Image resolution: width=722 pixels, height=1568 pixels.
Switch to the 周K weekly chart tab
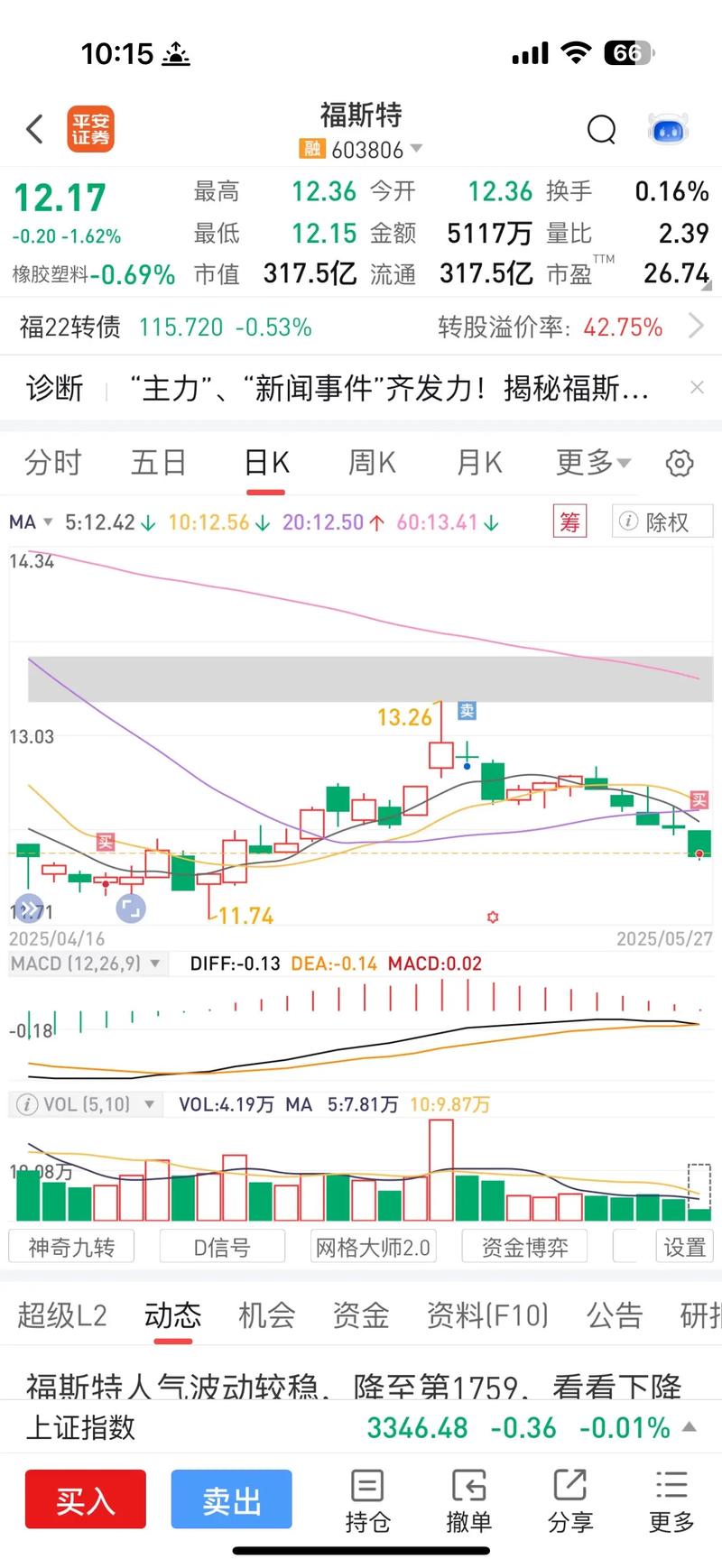tap(370, 463)
